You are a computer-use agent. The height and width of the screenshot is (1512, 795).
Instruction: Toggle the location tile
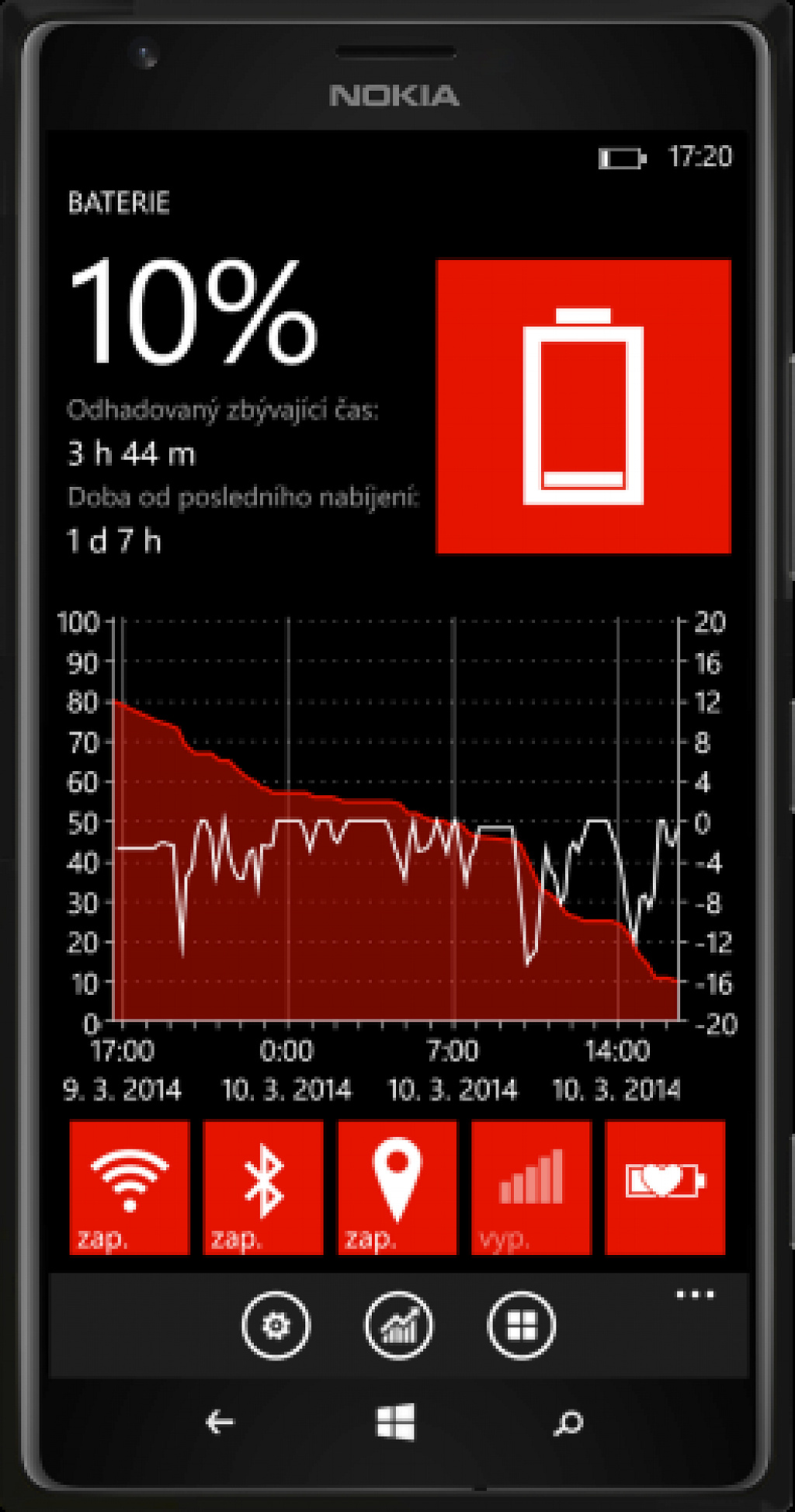coord(397,1187)
